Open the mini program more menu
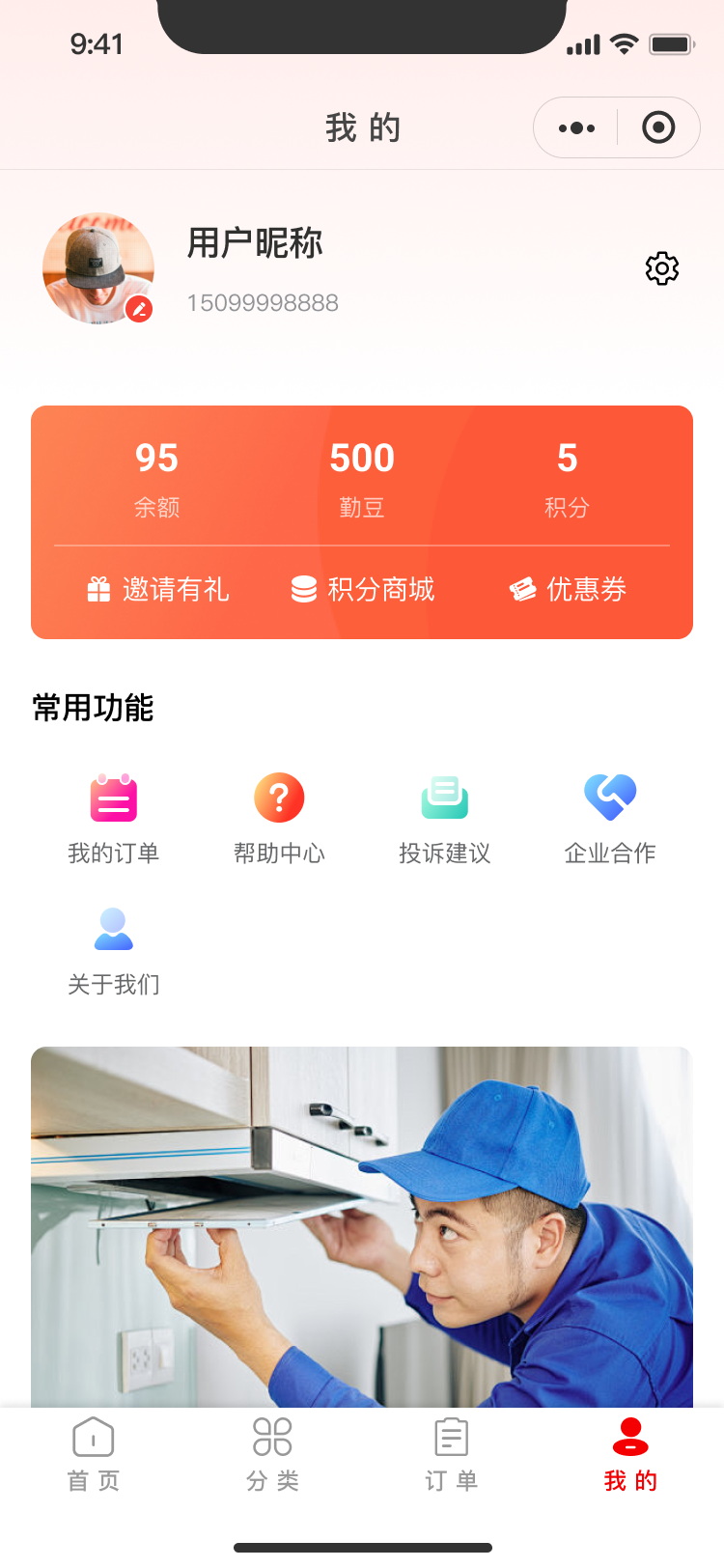724x1568 pixels. pyautogui.click(x=576, y=127)
